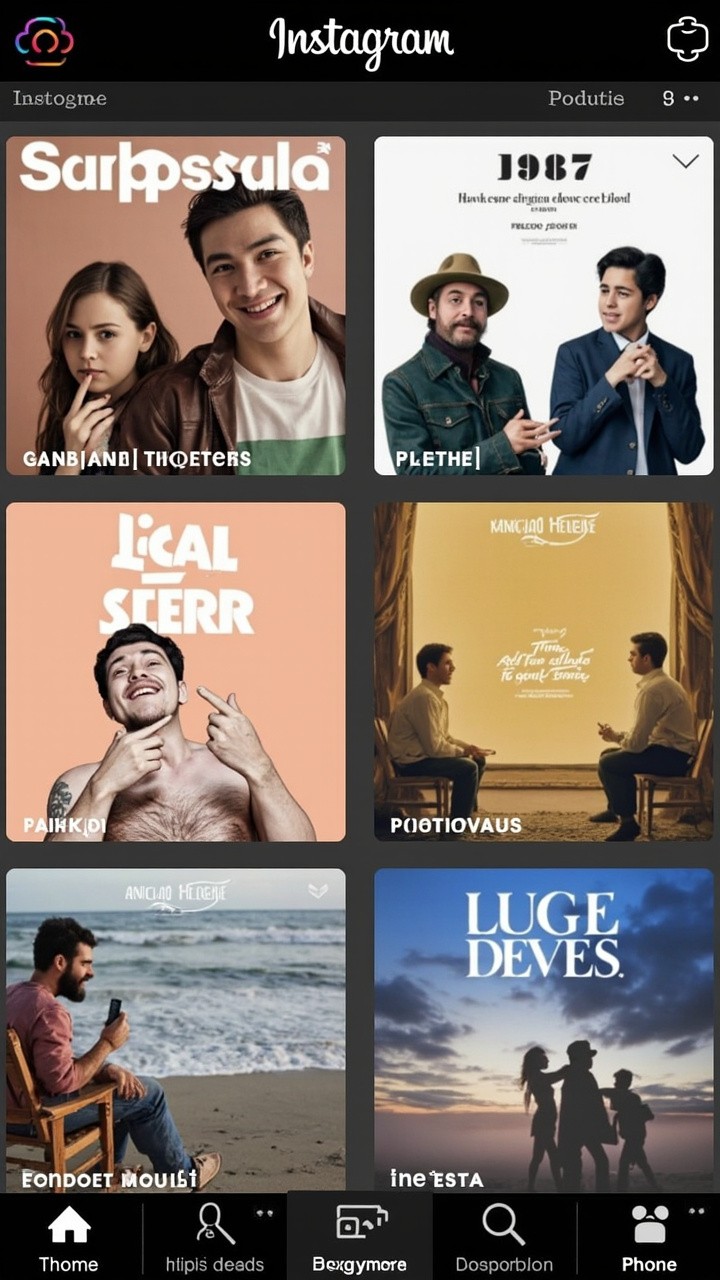Screen dimensions: 720x1280
Task: Switch to the hlipis deads tab
Action: pyautogui.click(x=215, y=1238)
